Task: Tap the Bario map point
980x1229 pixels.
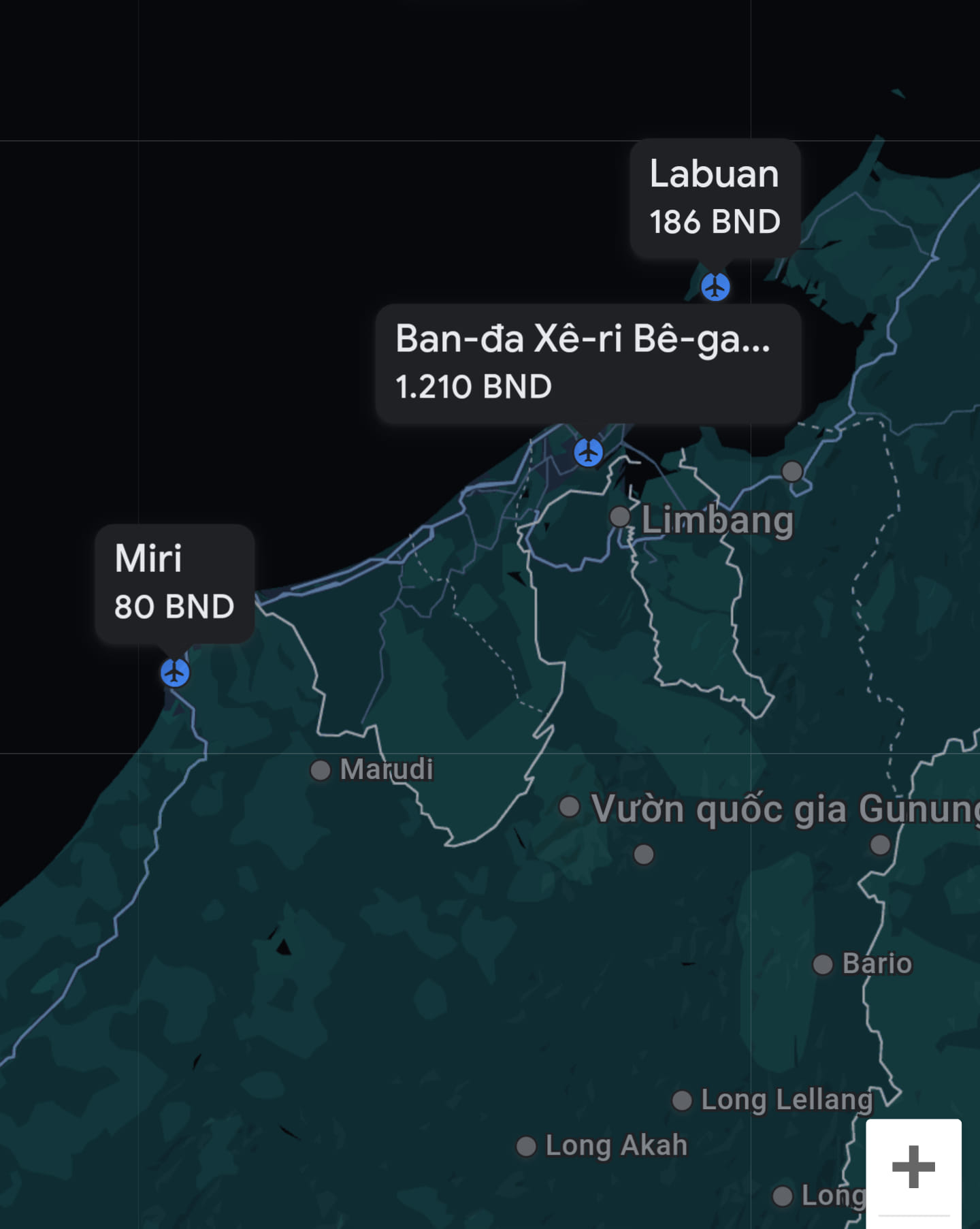Action: point(823,964)
